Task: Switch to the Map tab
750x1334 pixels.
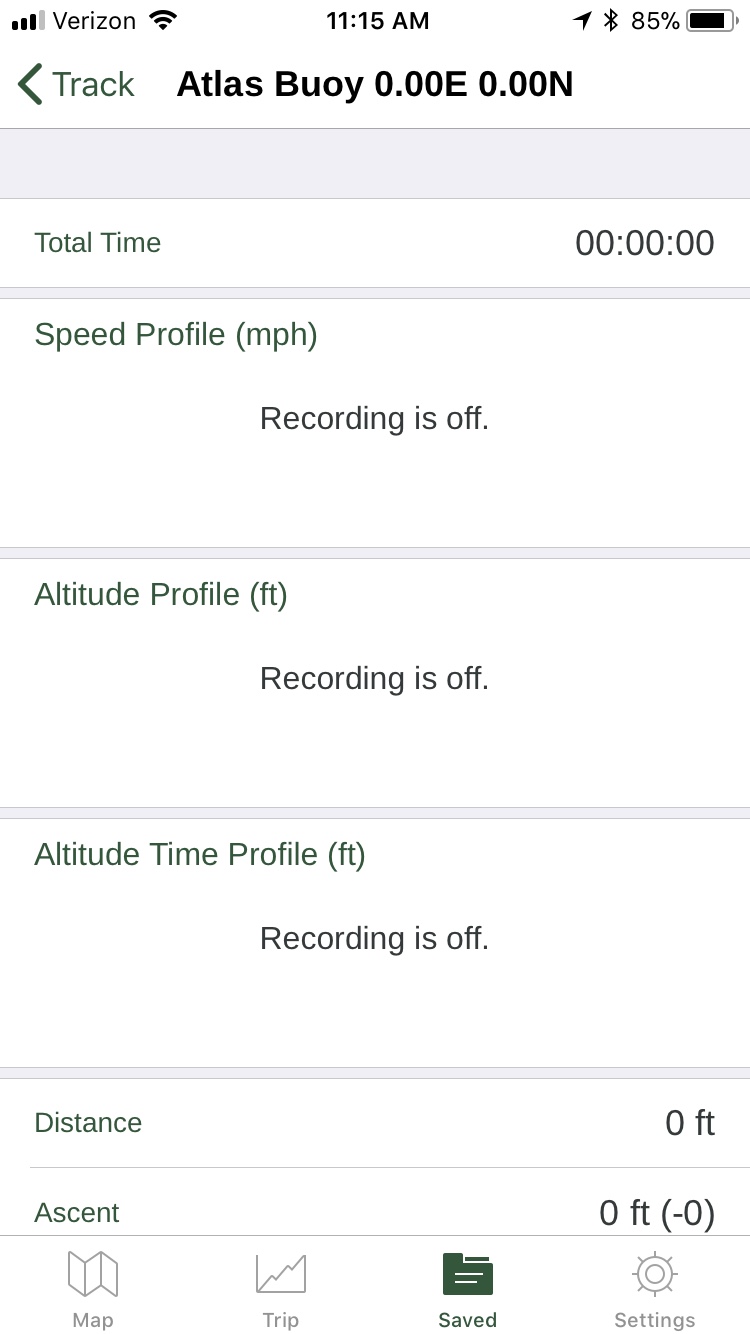Action: [x=93, y=1287]
